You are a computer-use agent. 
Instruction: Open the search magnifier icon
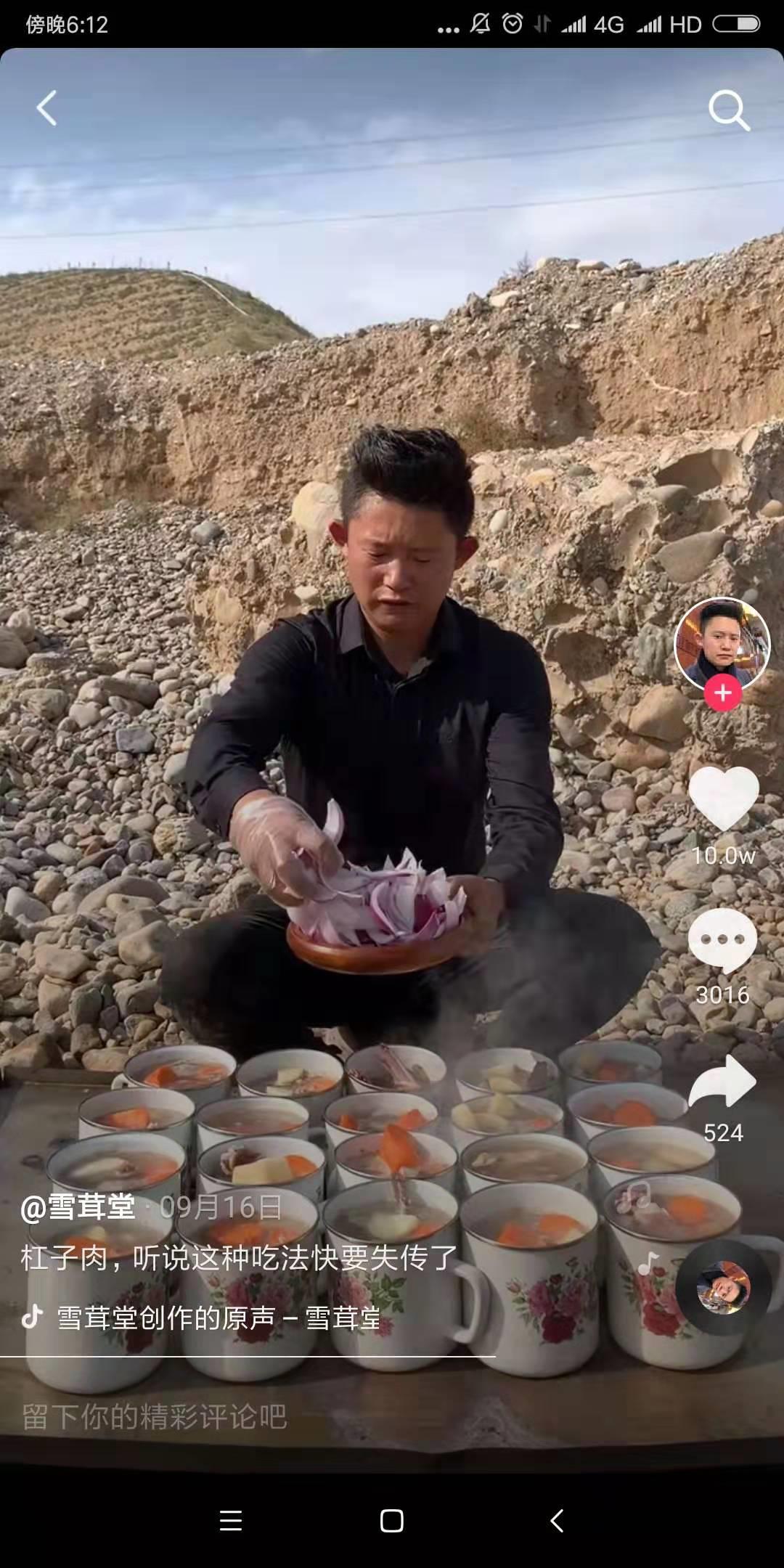pyautogui.click(x=729, y=110)
